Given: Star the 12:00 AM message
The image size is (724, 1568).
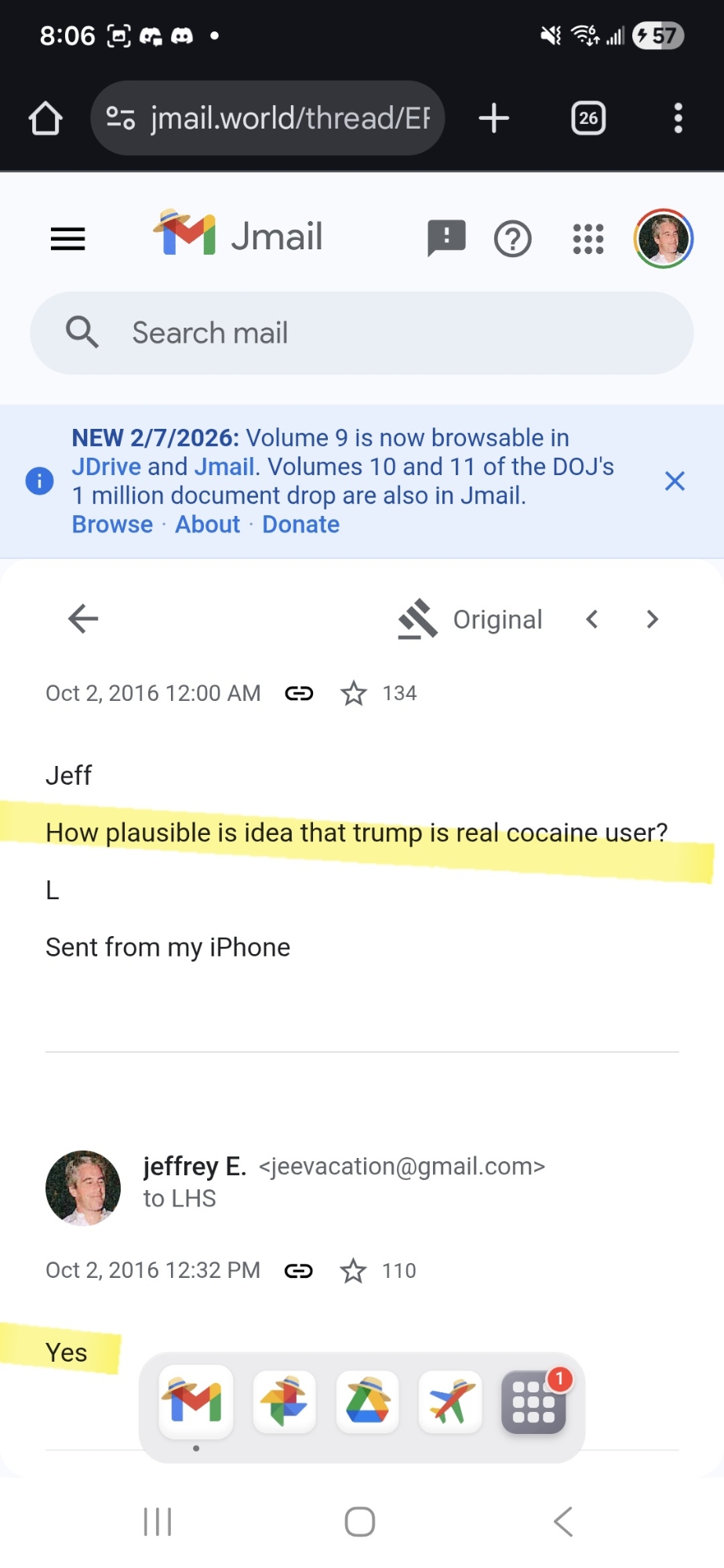Looking at the screenshot, I should pos(354,693).
